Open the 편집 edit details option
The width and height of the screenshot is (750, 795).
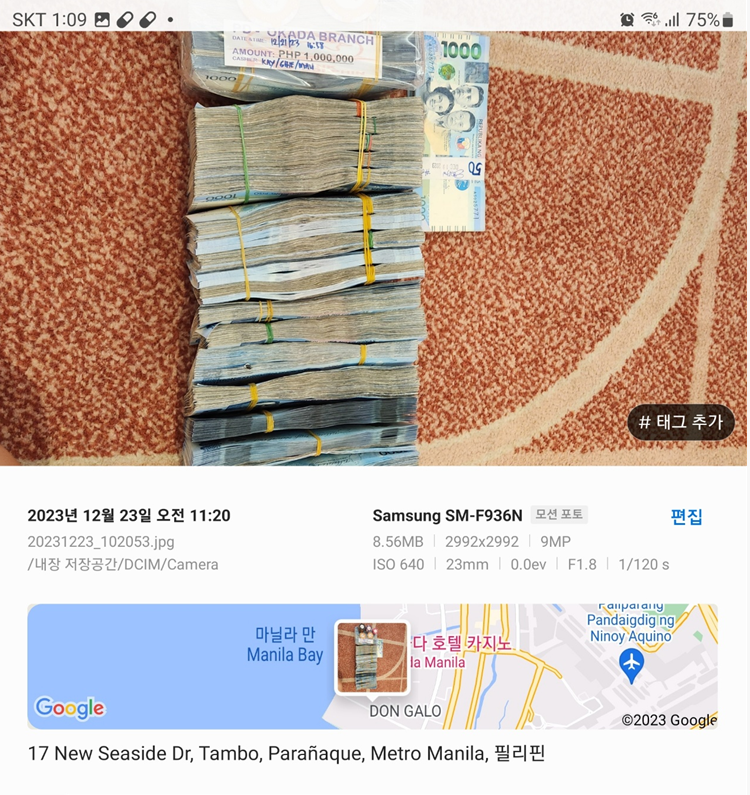click(686, 516)
